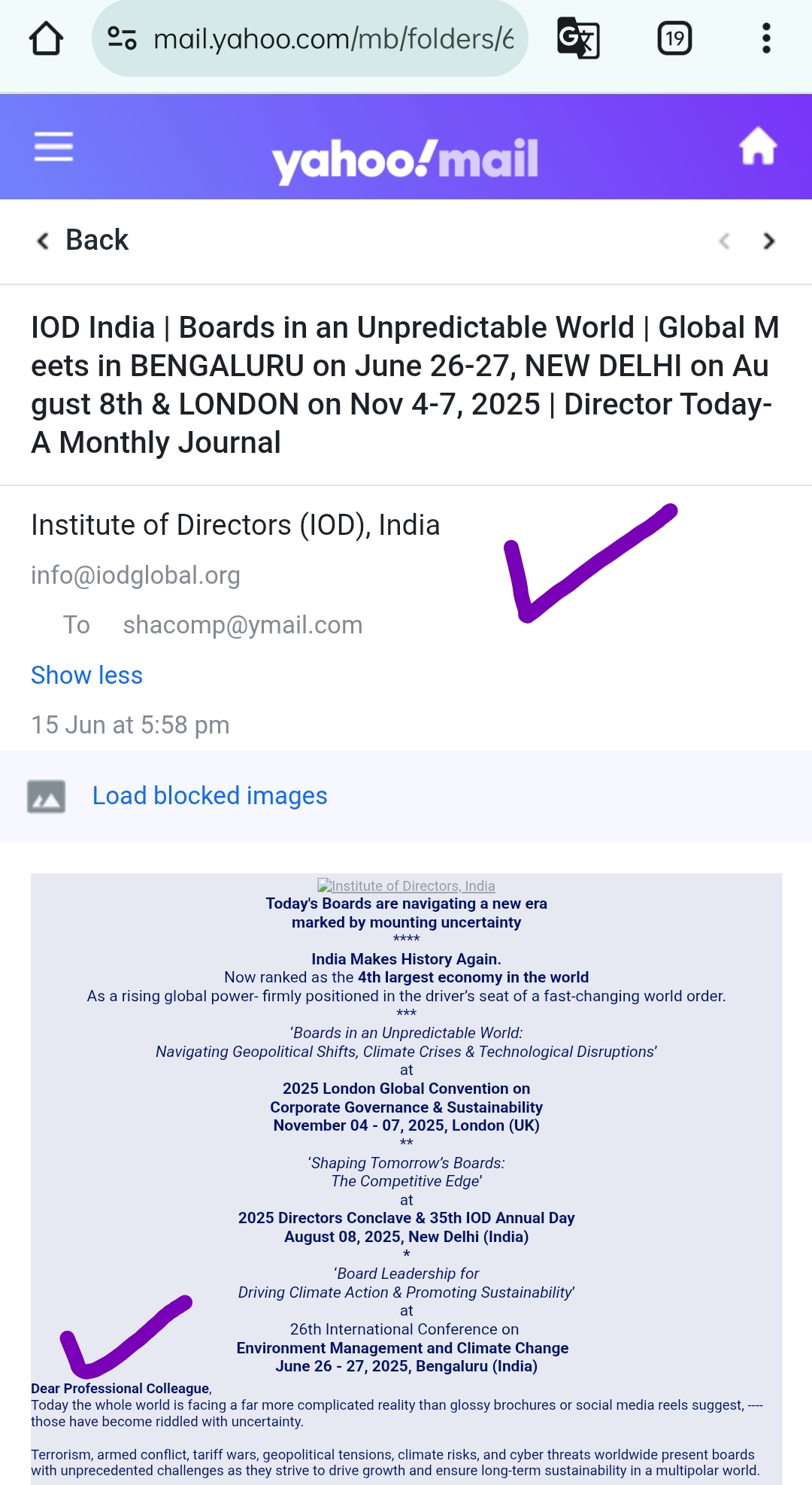Go back to the message list
This screenshot has width=812, height=1485.
click(x=83, y=241)
